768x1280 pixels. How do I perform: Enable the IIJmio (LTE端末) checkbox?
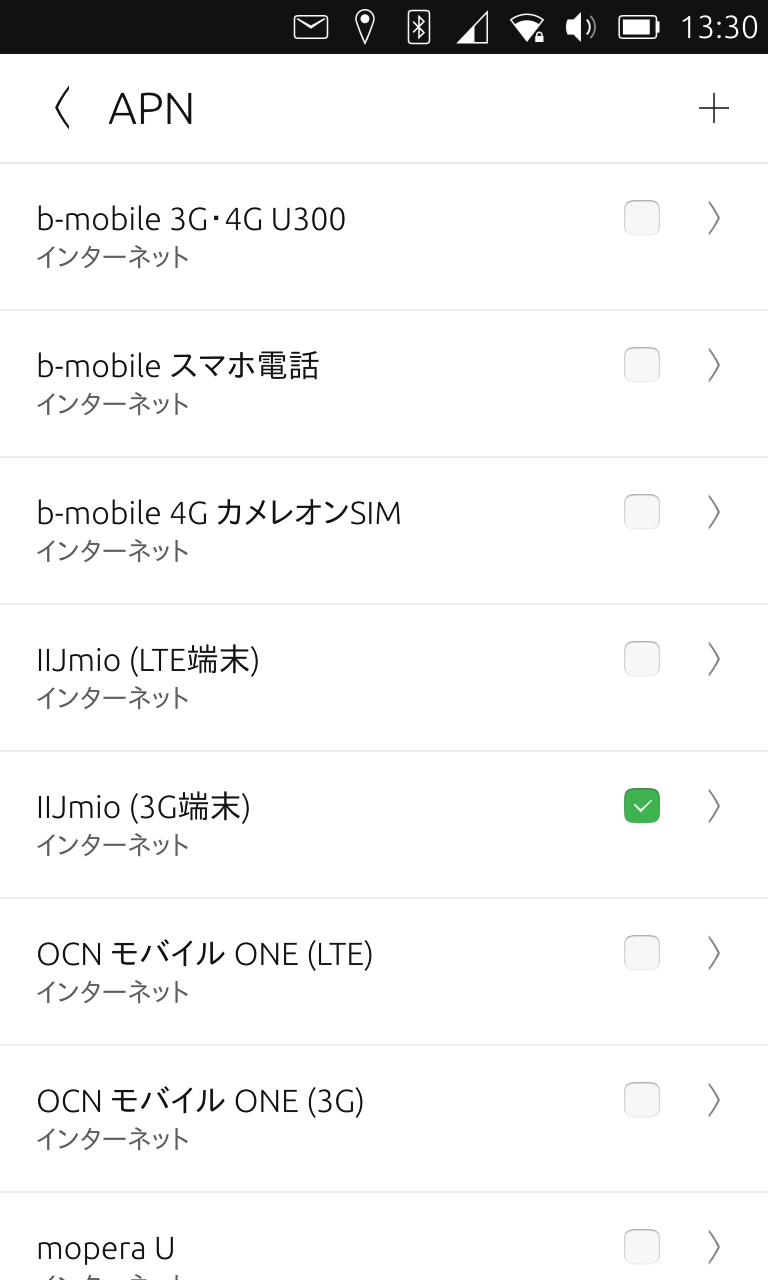point(641,659)
